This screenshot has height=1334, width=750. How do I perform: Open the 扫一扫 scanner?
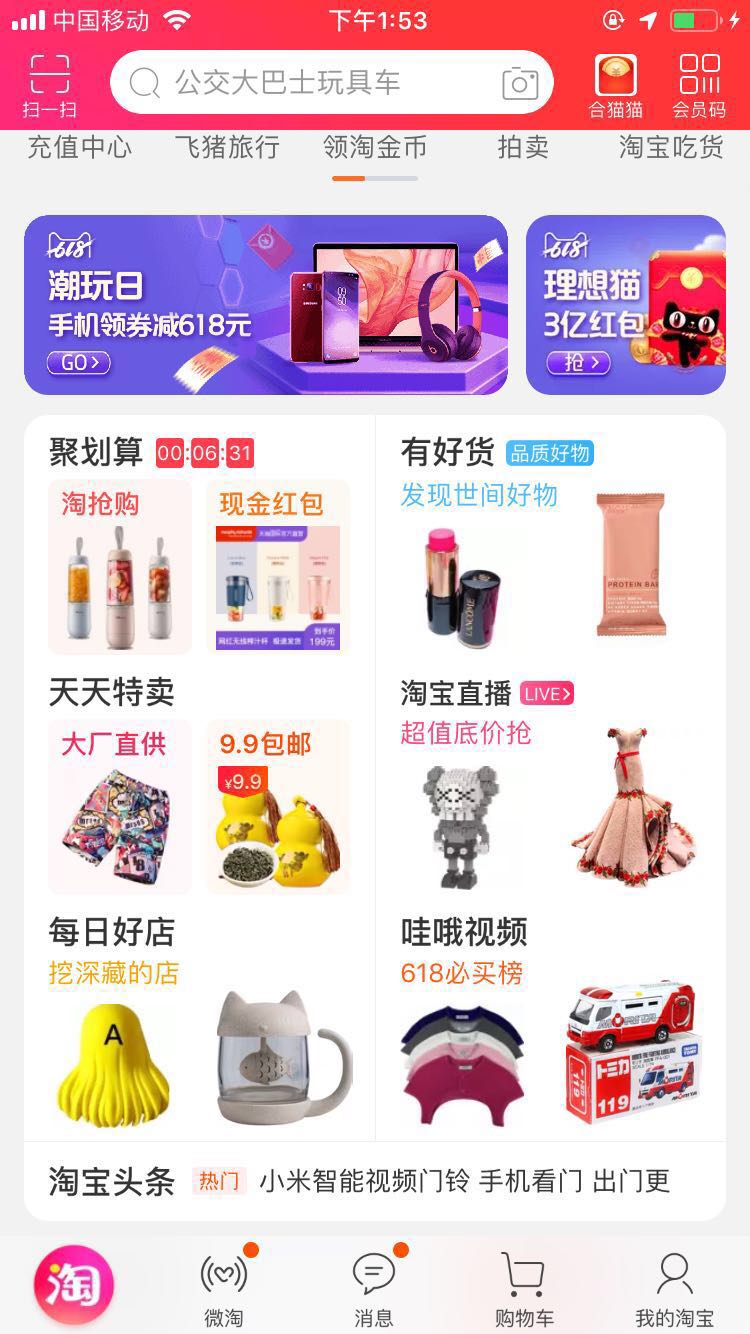tap(49, 86)
